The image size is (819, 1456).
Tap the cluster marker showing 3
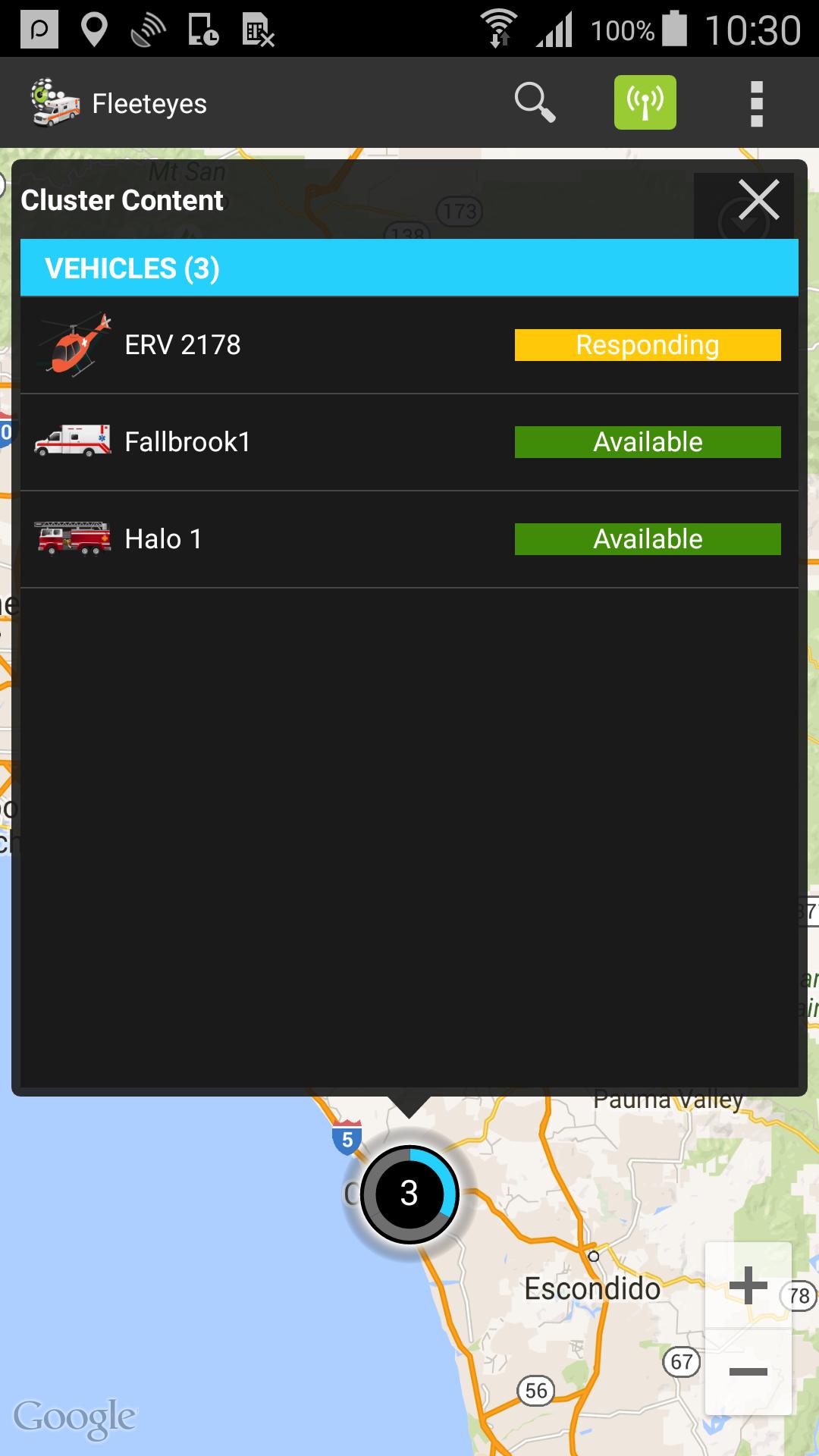point(409,1194)
